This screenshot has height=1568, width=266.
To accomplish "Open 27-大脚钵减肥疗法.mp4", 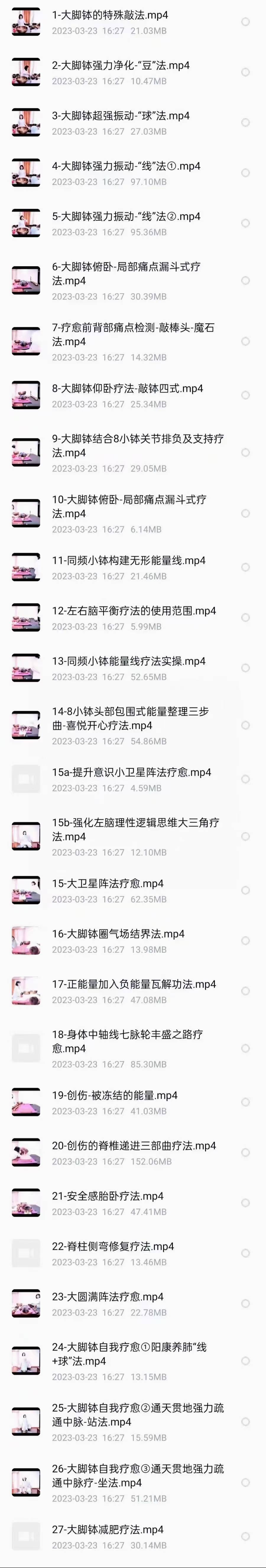I will pos(108,1530).
